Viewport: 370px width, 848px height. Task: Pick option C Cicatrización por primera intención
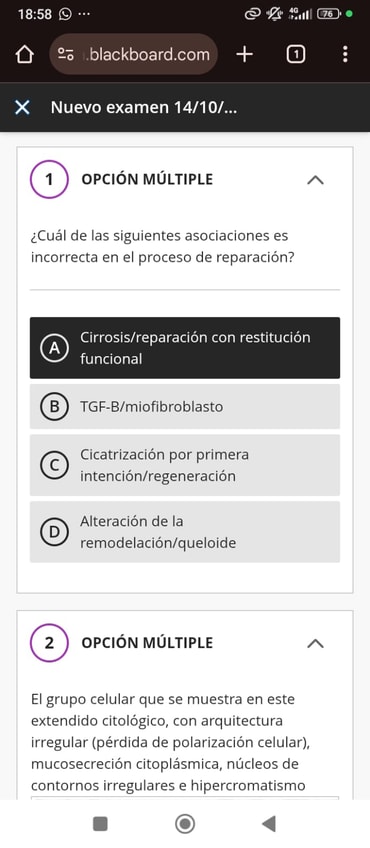click(185, 465)
